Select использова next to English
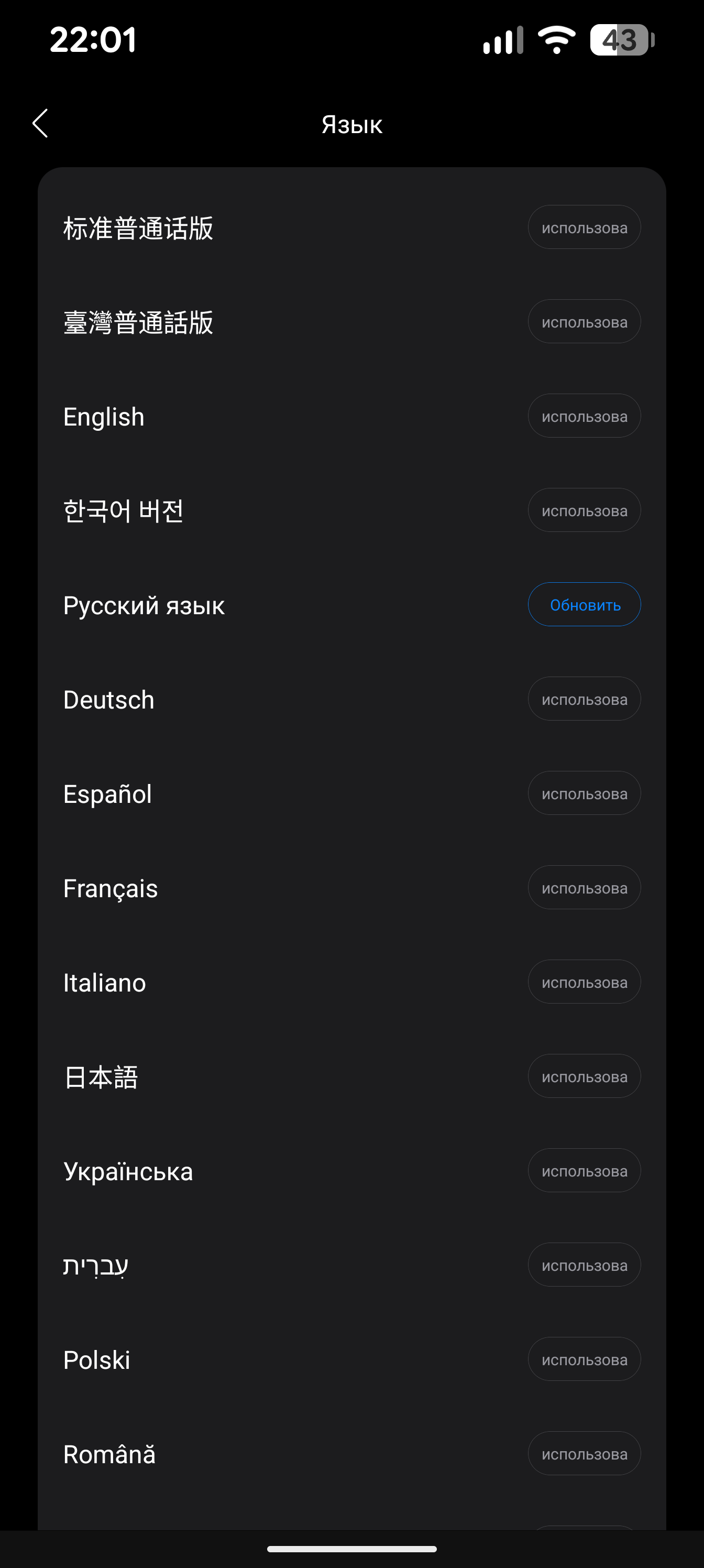The image size is (704, 1568). (584, 416)
